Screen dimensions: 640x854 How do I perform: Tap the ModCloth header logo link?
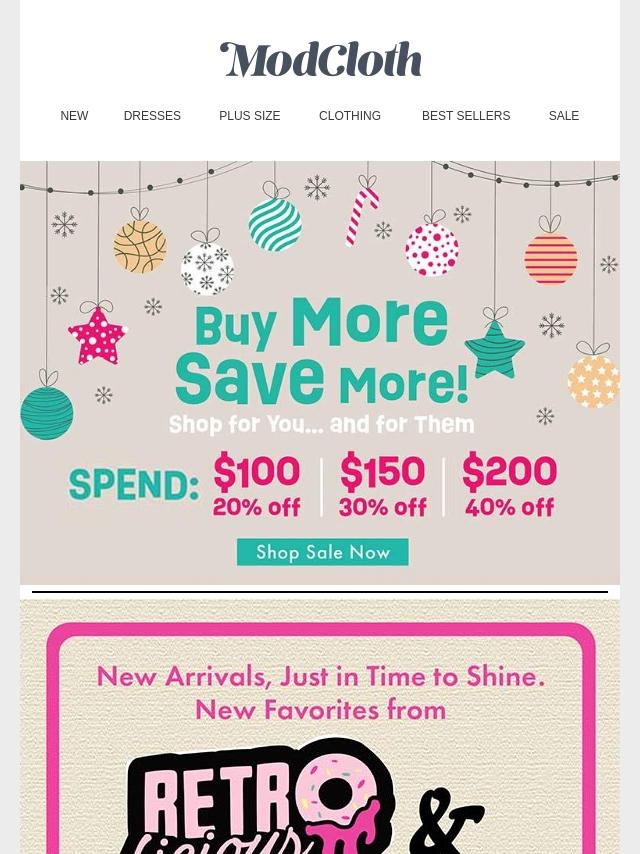click(320, 60)
